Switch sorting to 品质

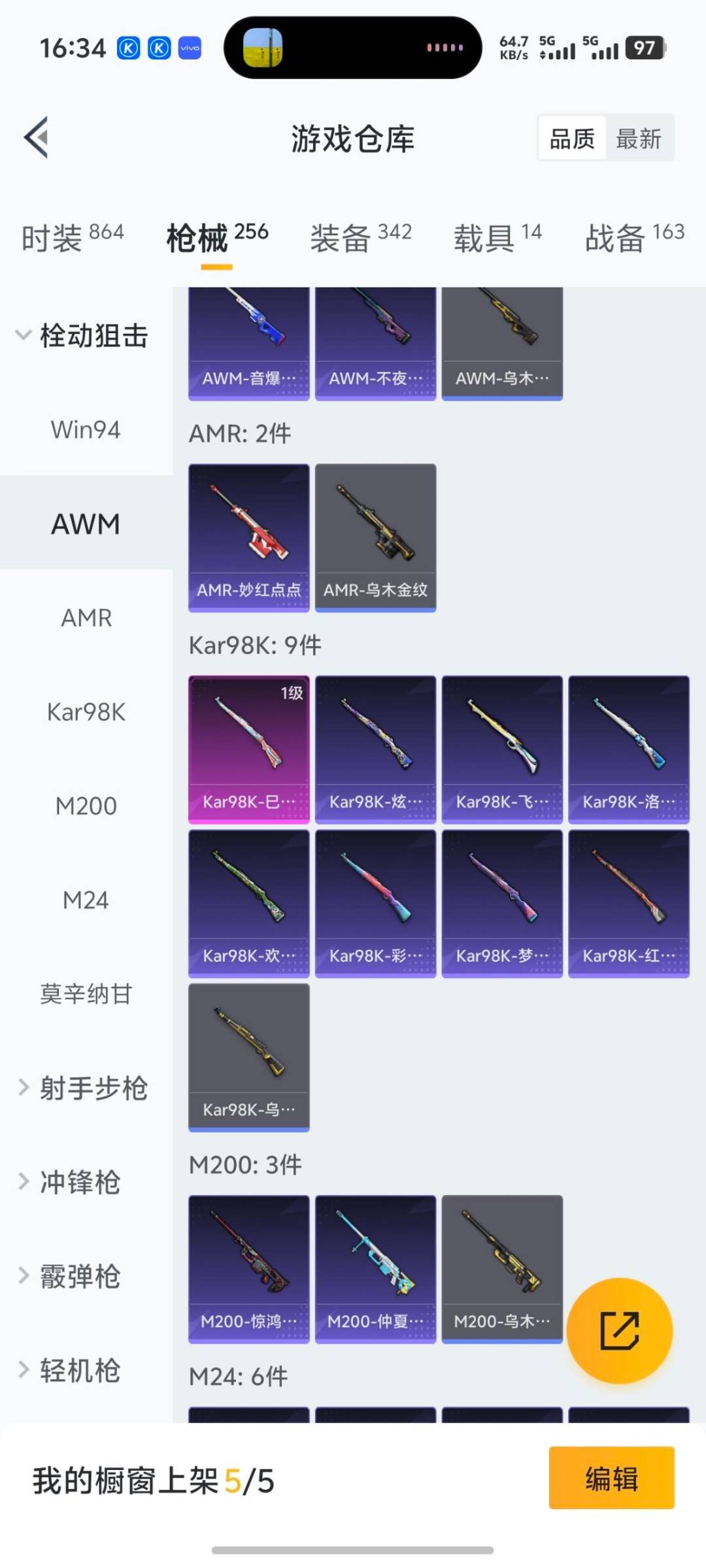coord(571,138)
